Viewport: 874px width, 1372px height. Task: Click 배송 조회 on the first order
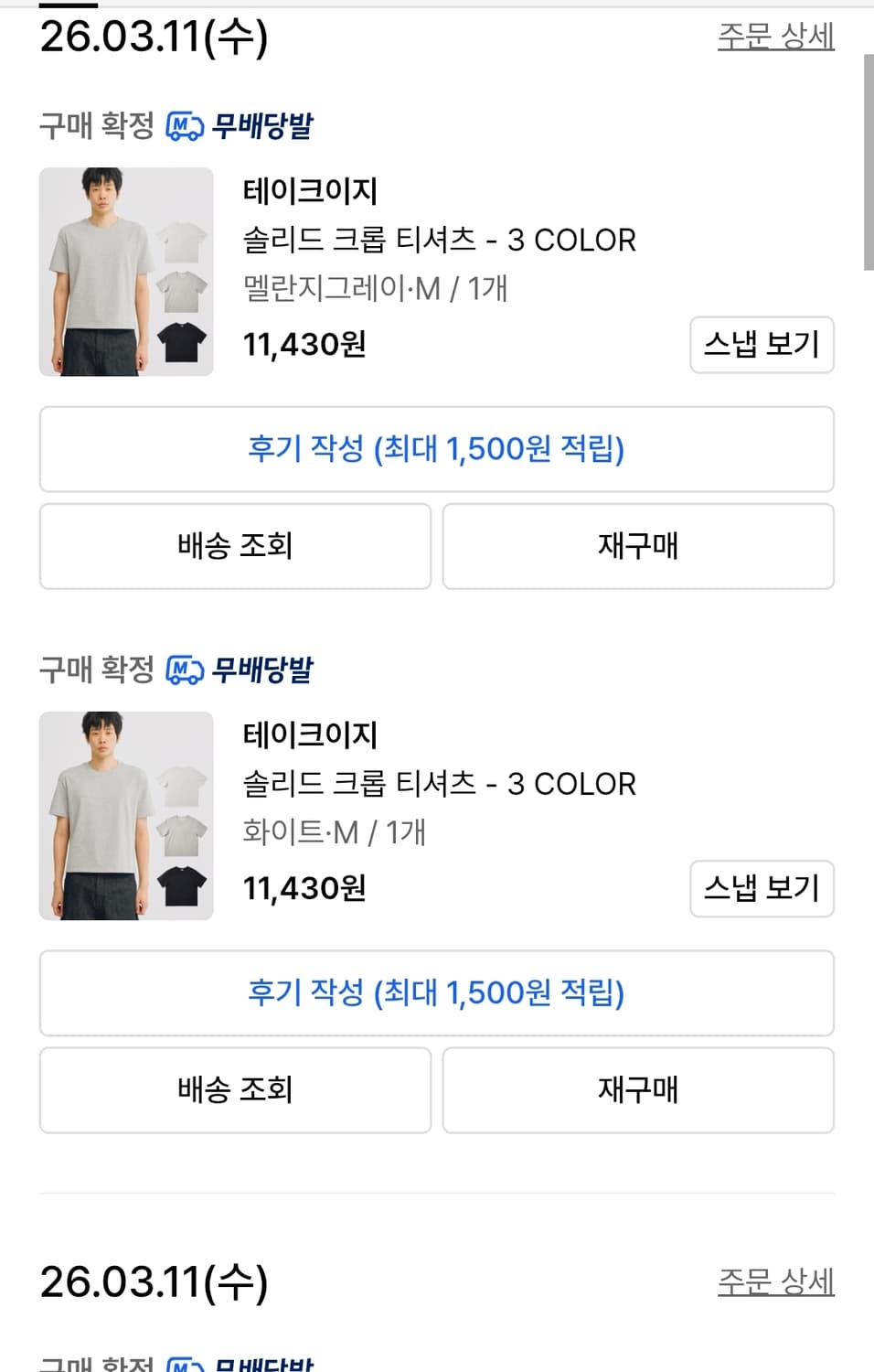(x=234, y=545)
